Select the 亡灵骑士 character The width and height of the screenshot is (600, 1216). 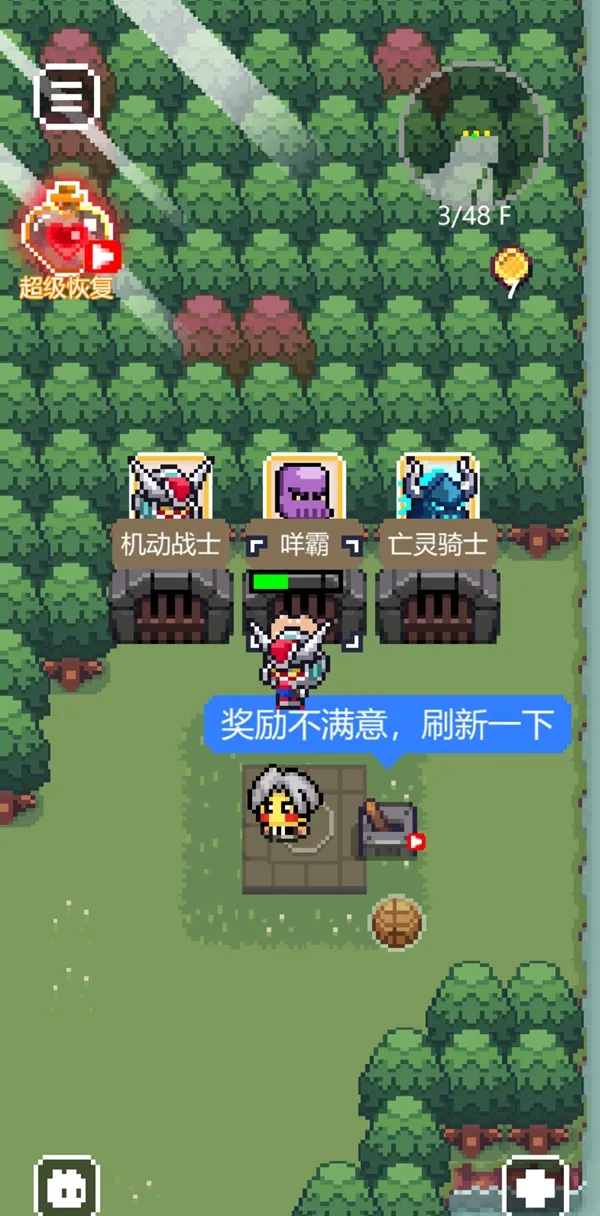click(x=438, y=489)
